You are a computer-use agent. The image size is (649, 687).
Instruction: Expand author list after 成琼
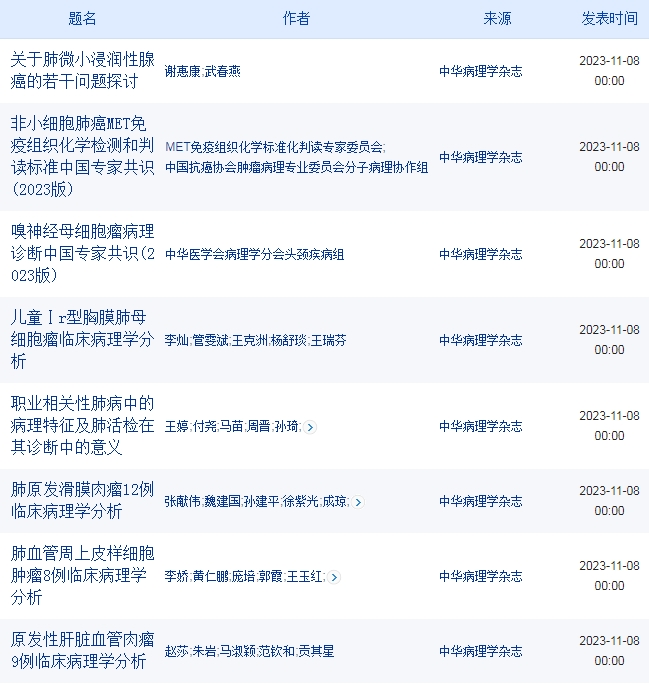tap(358, 502)
